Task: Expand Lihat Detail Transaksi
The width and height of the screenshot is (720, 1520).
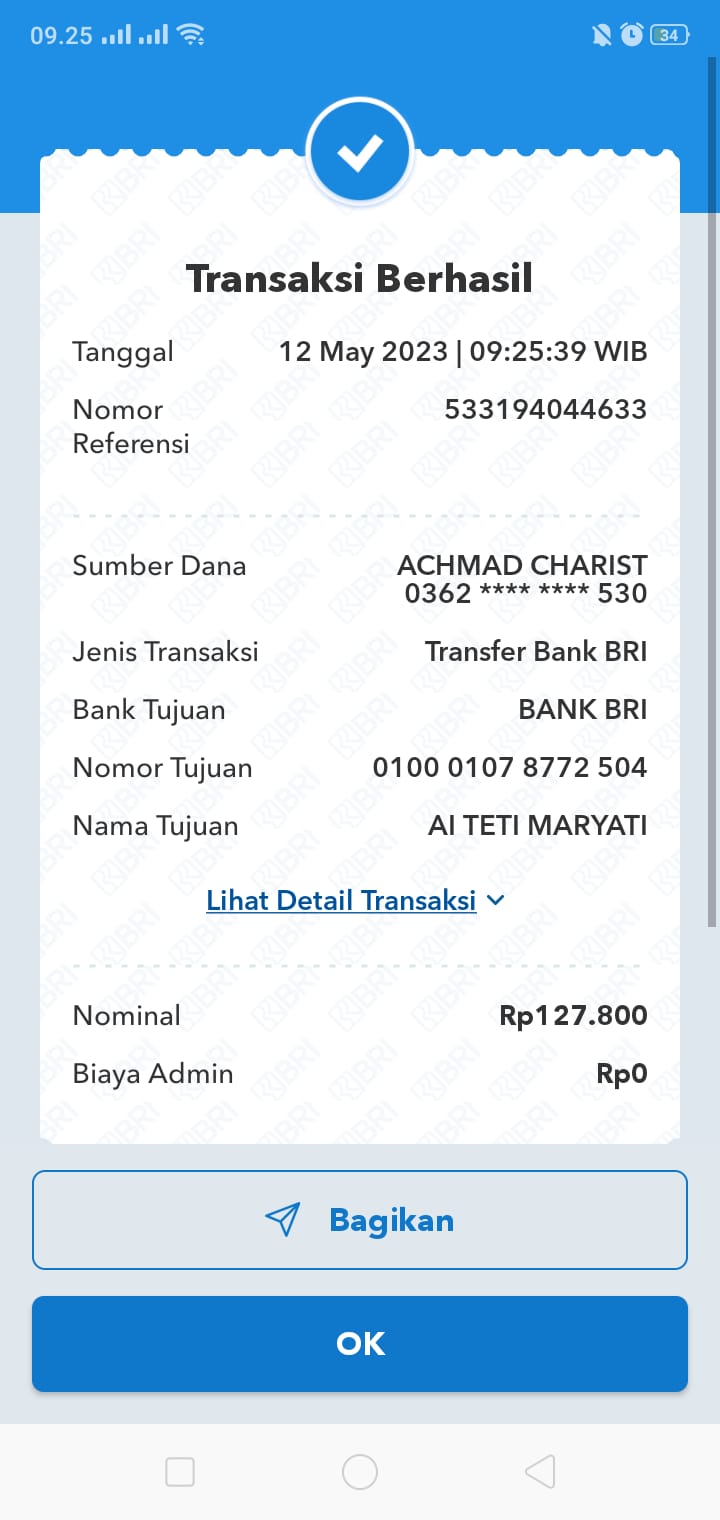Action: (x=355, y=900)
